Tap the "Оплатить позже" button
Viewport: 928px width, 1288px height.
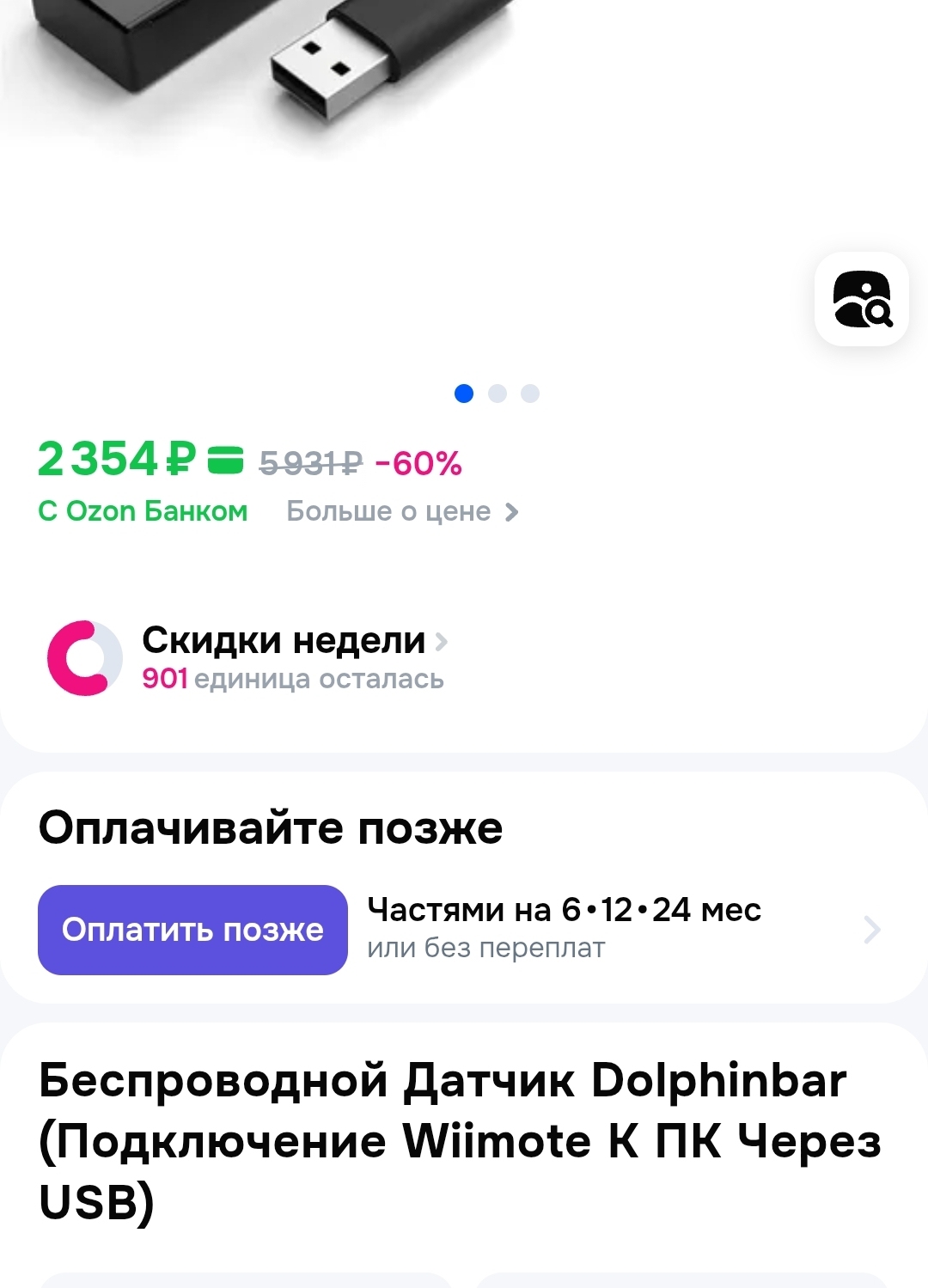point(192,930)
